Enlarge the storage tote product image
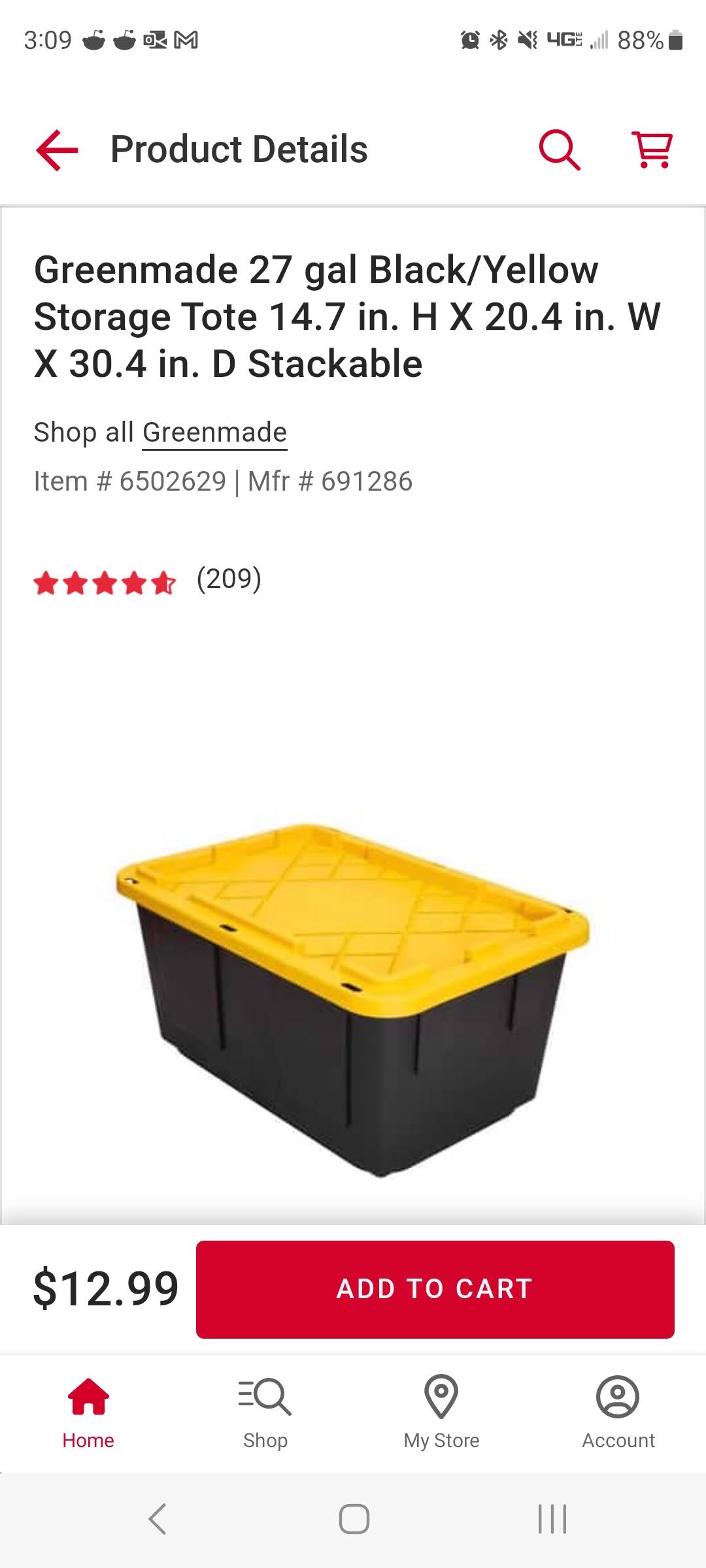This screenshot has width=706, height=1568. (353, 1000)
